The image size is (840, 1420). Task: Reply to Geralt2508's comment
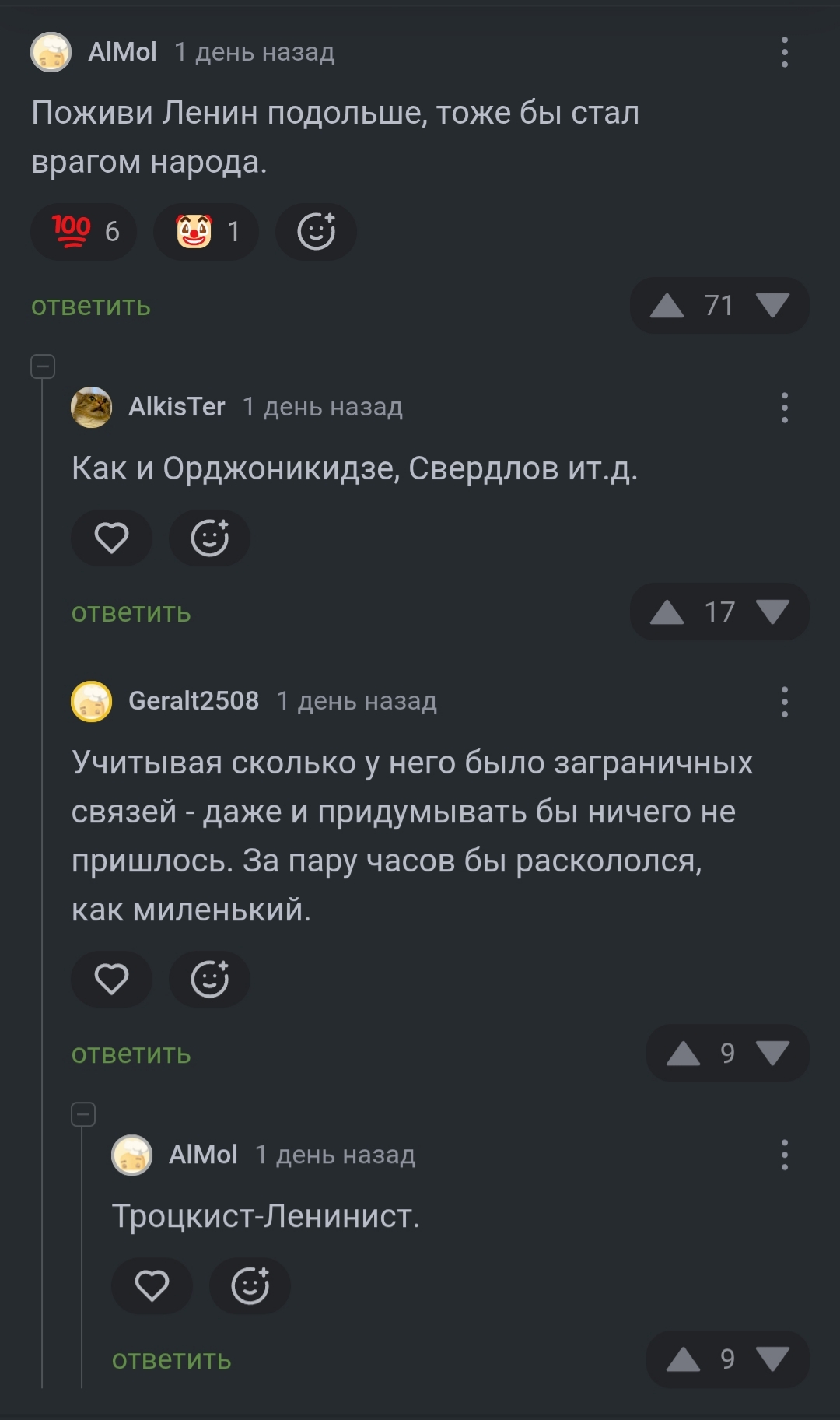click(131, 1054)
